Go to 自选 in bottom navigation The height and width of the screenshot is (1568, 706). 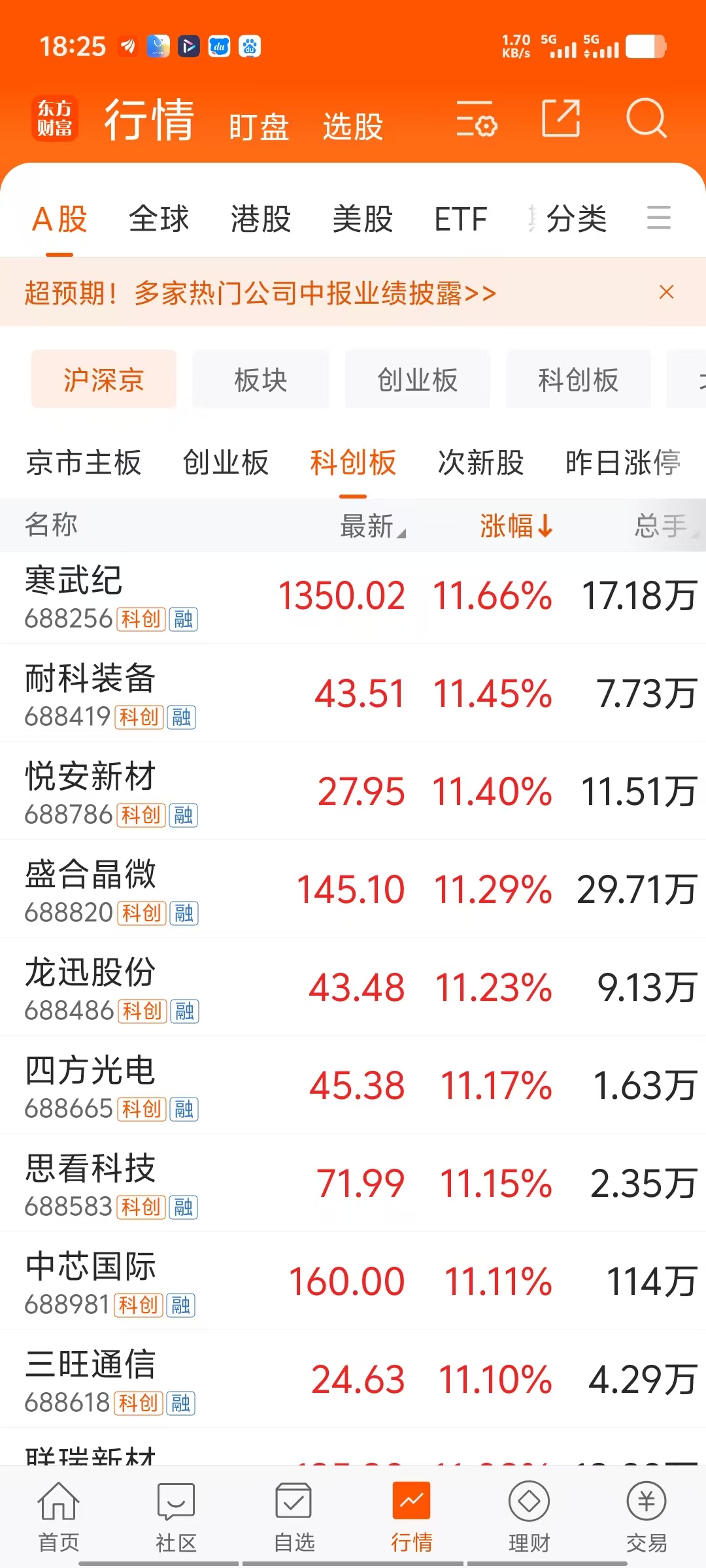pos(294,1517)
